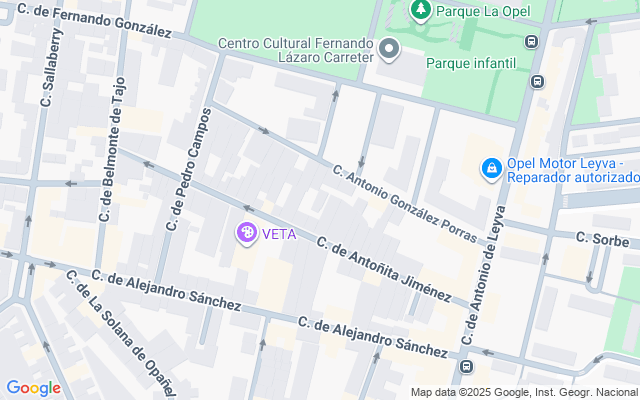640x400 pixels.
Task: Select the bus stop near Parque infantil
Action: click(538, 82)
